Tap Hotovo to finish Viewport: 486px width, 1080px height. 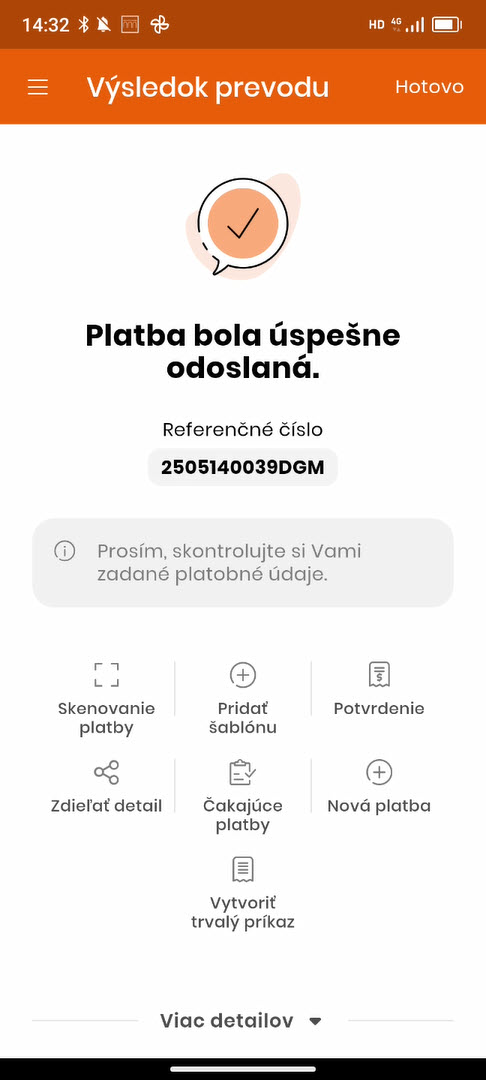(x=430, y=87)
